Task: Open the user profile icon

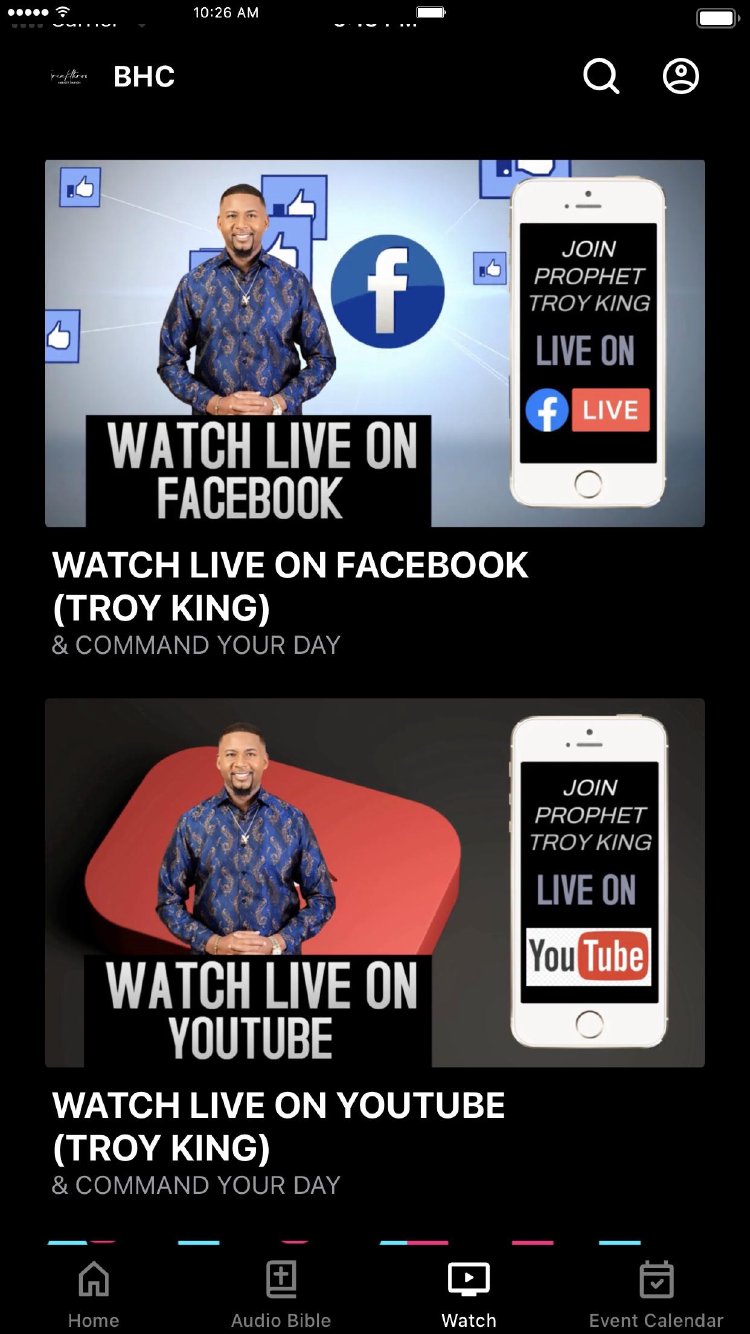Action: (681, 76)
